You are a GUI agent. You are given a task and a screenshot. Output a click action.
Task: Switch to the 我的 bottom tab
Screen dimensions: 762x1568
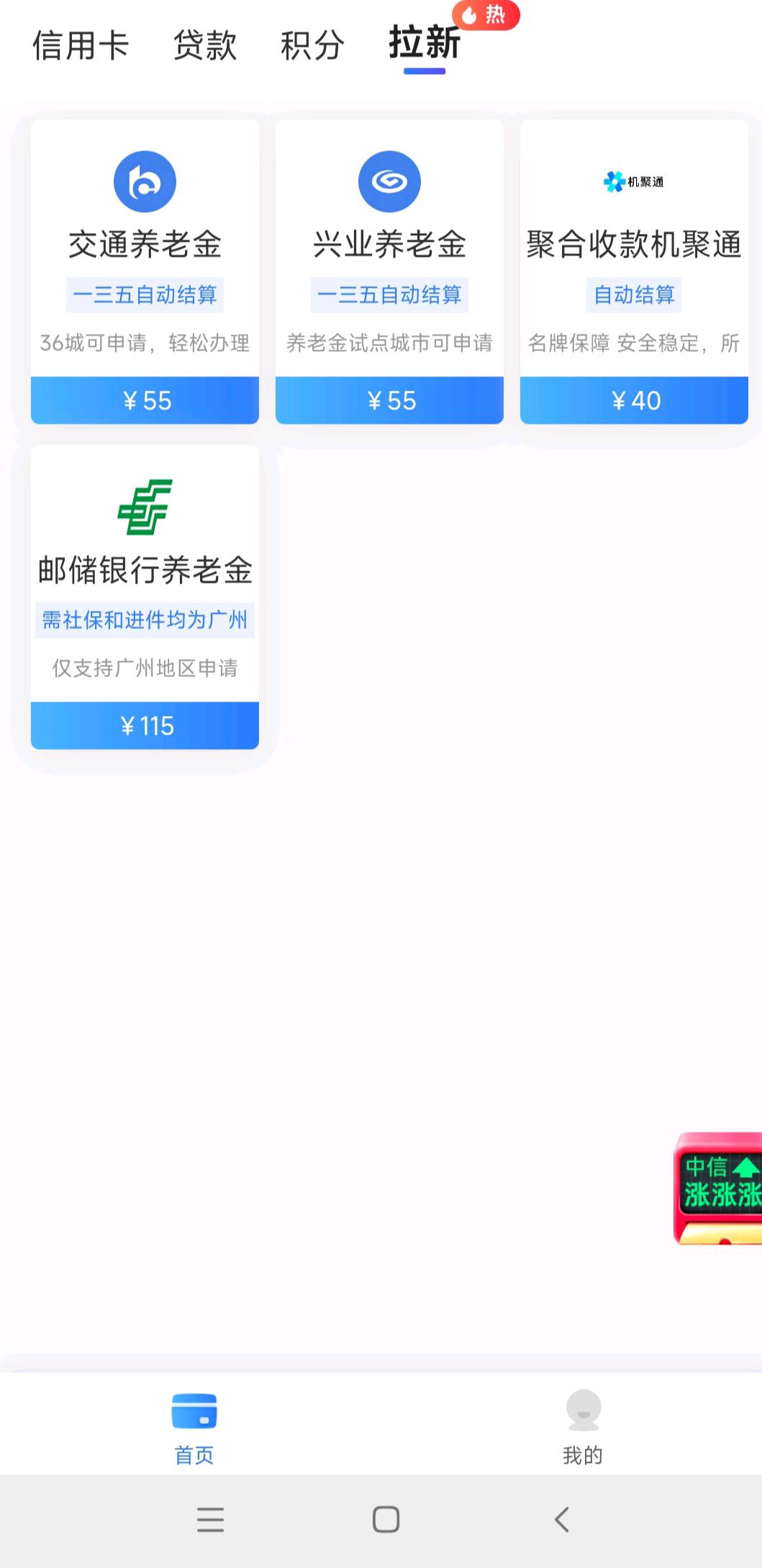(x=583, y=1427)
